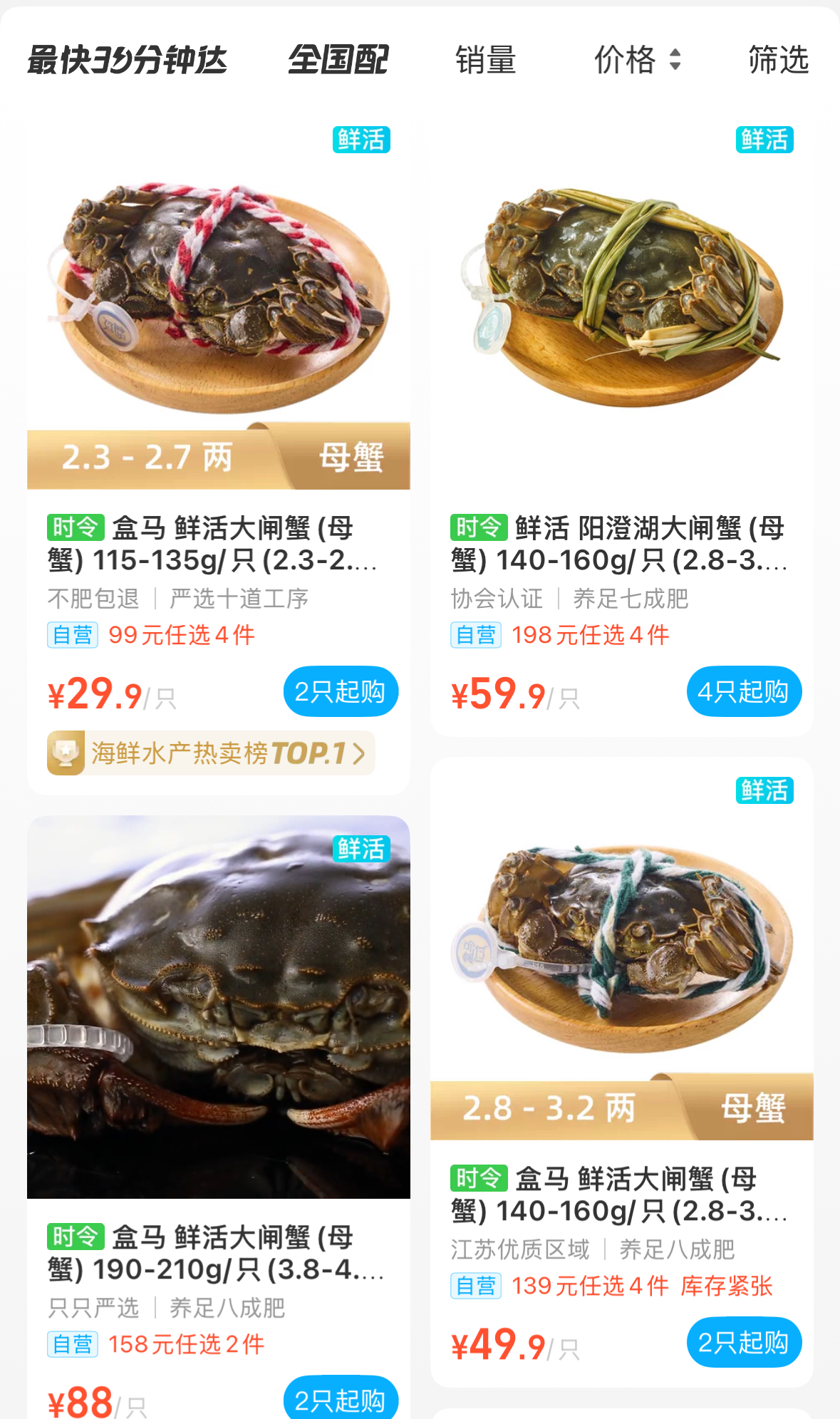
Task: Tap 2只起购 on the ¥49.9 crab
Action: click(744, 1342)
